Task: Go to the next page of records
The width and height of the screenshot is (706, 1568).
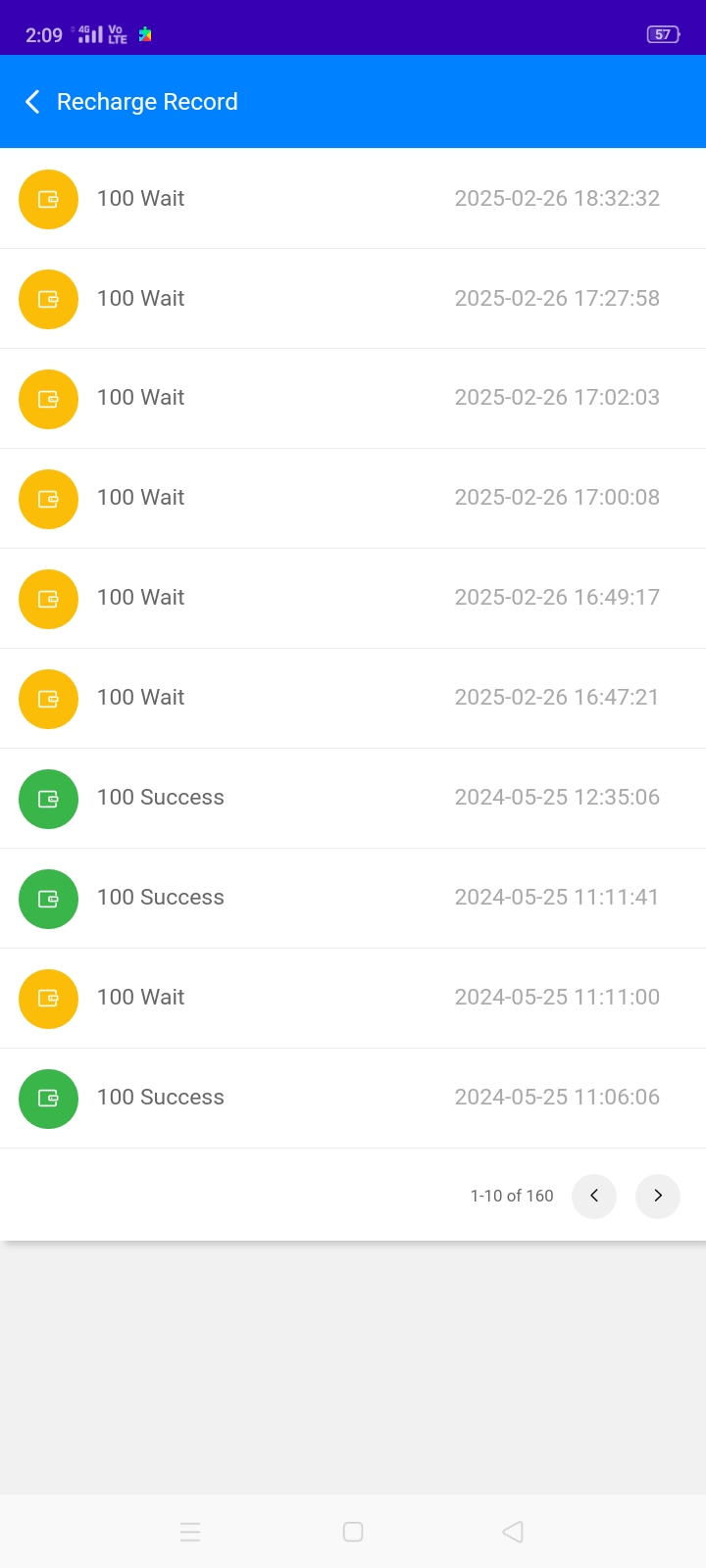Action: 657,1196
